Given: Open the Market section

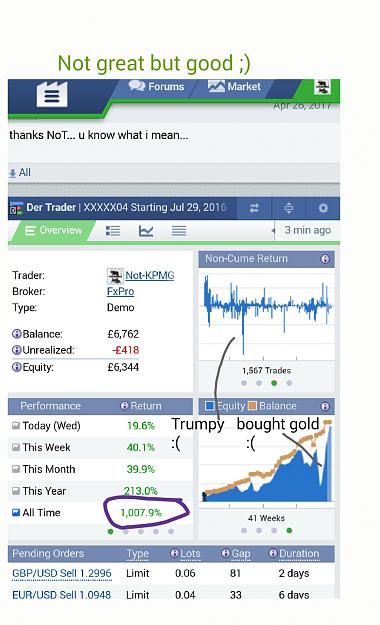Looking at the screenshot, I should 234,86.
